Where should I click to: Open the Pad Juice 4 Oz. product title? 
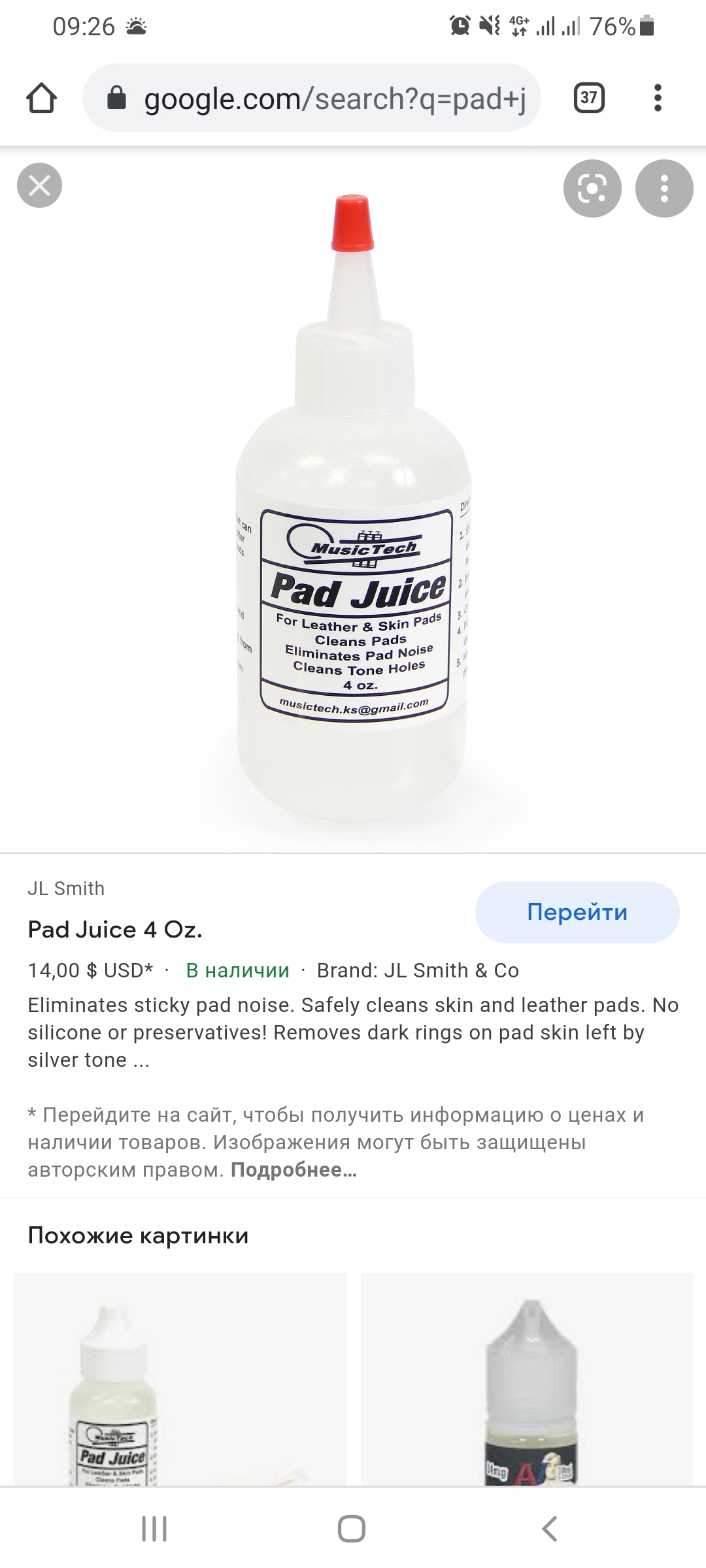pos(115,930)
